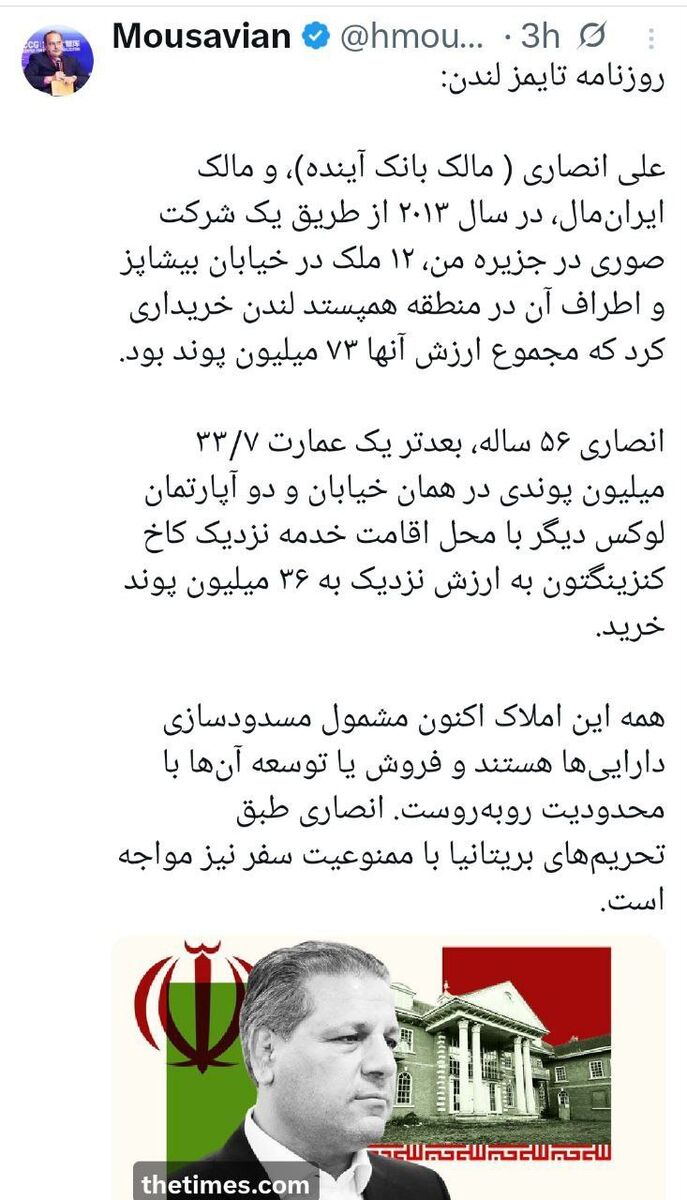The height and width of the screenshot is (1200, 687).
Task: Open Mousavian's profile picture
Action: point(58,62)
